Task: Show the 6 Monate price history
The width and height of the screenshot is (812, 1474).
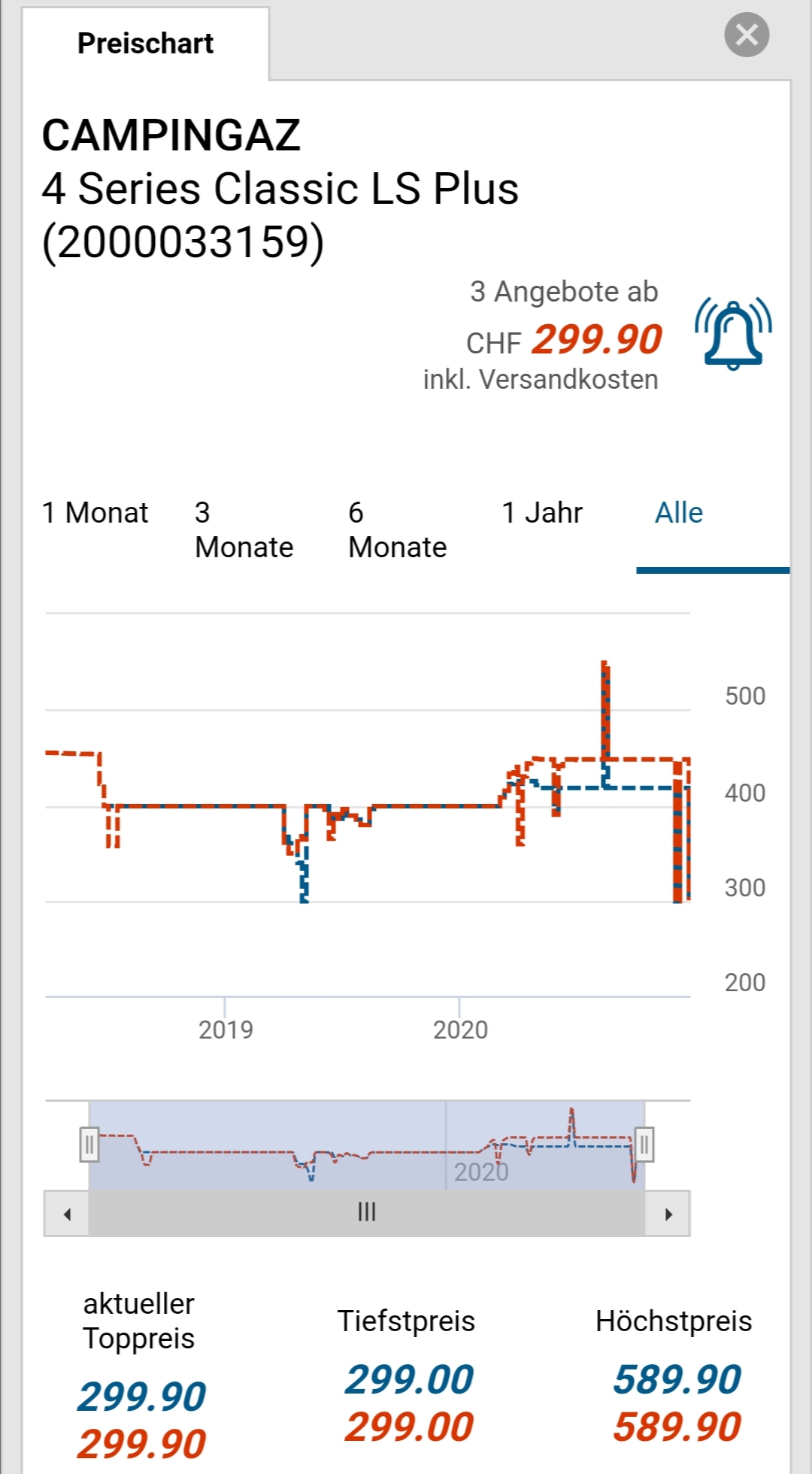Action: tap(397, 530)
